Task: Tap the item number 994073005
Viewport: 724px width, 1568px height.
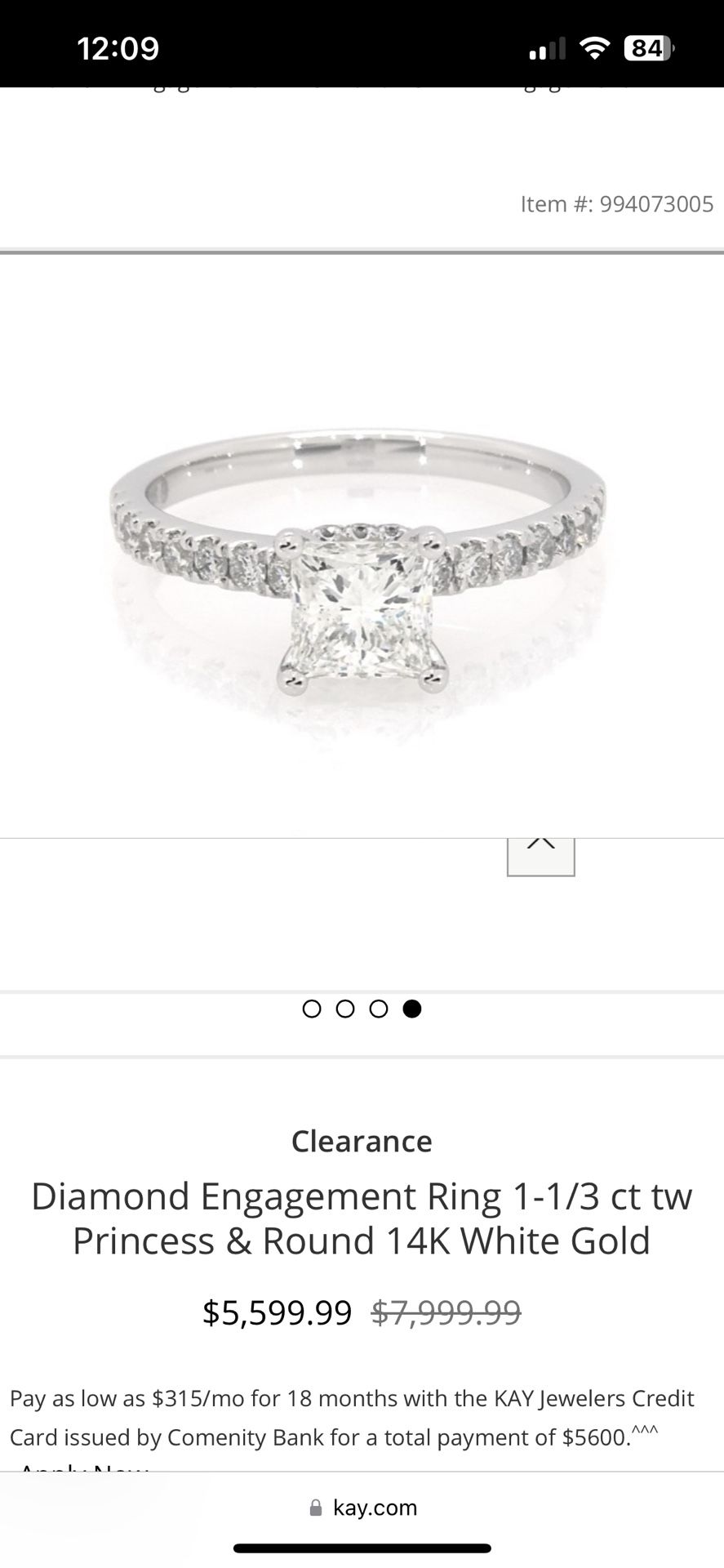Action: (x=616, y=203)
